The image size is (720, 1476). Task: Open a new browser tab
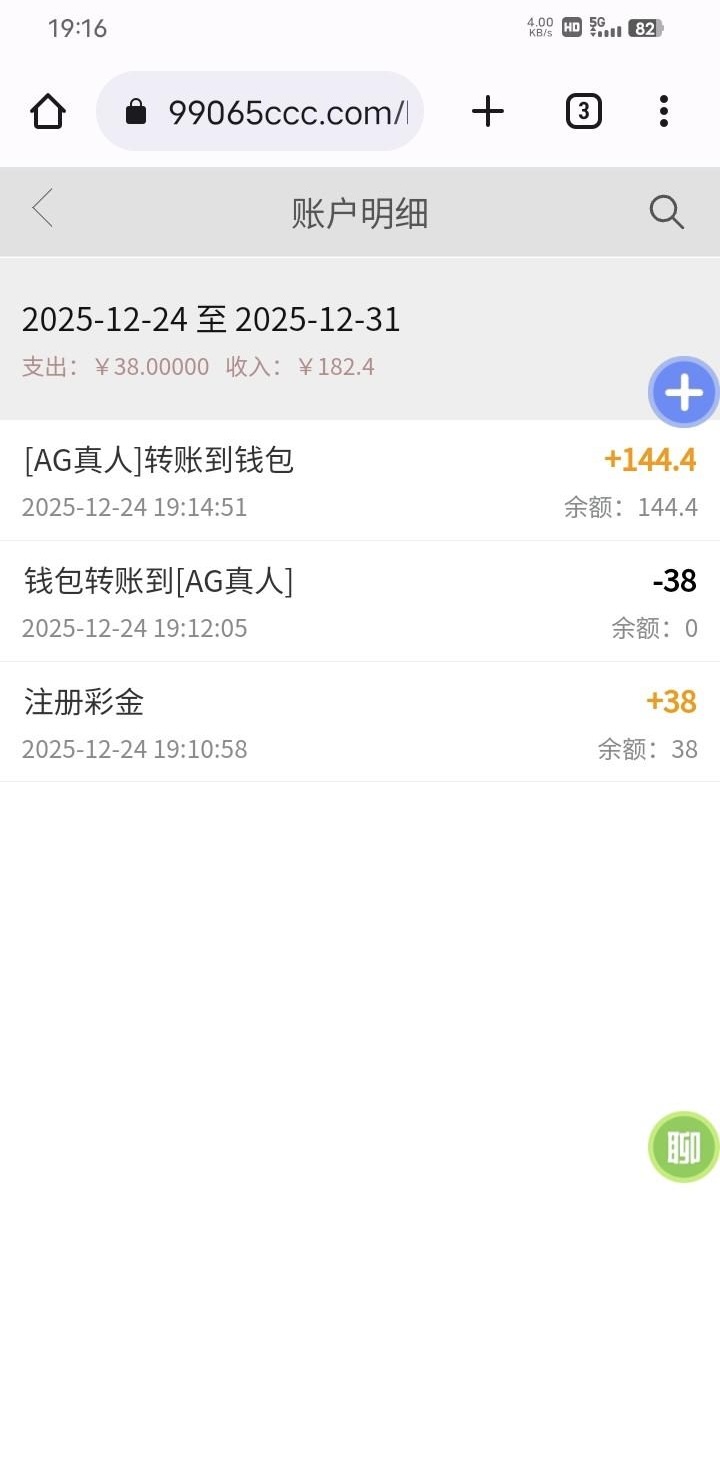click(488, 111)
